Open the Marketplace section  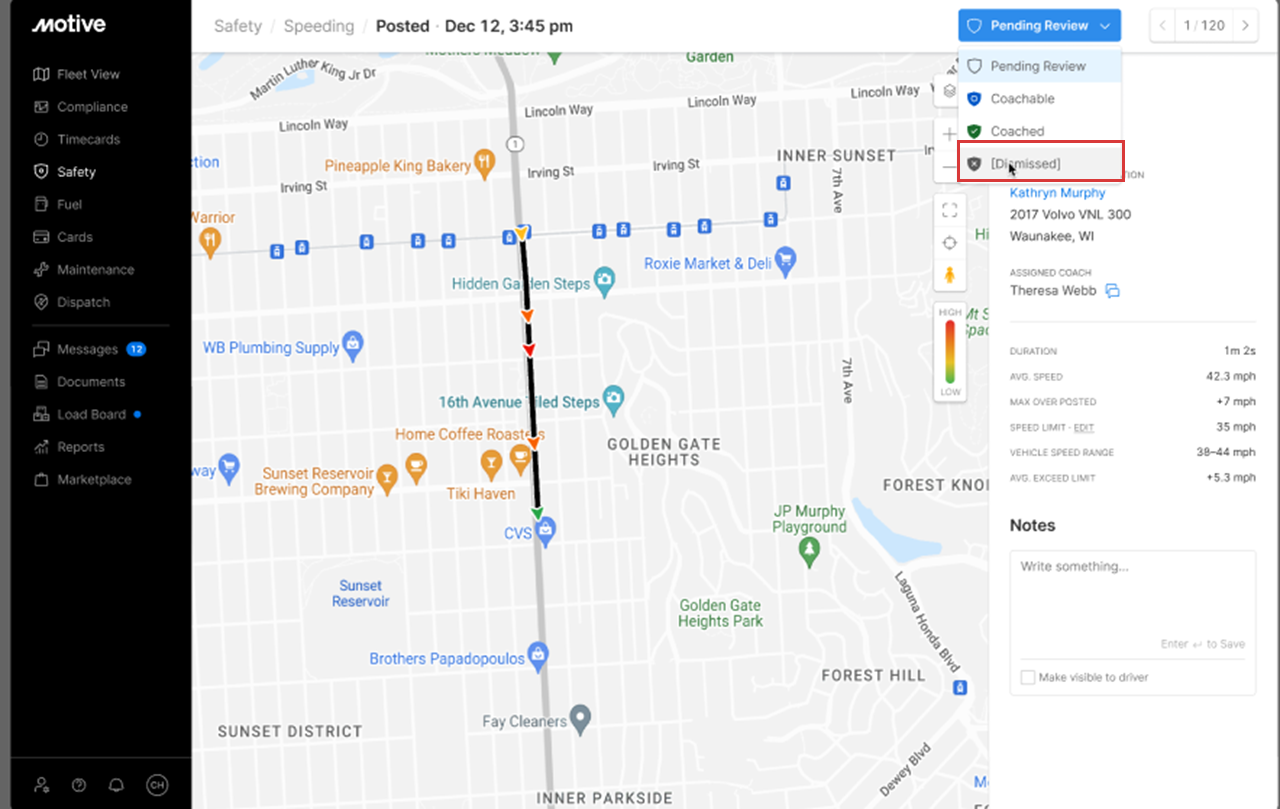94,479
